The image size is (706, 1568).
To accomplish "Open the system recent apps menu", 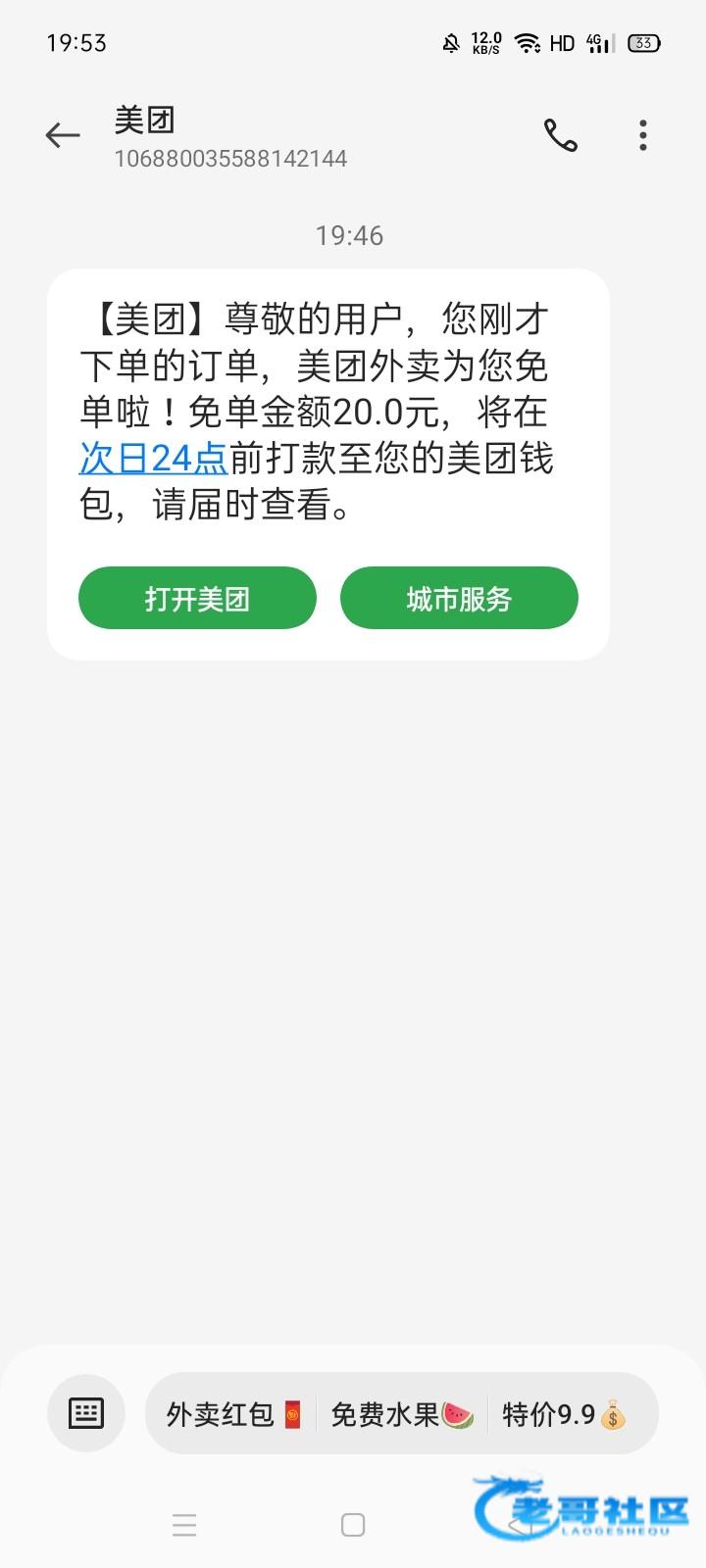I will 184,1525.
